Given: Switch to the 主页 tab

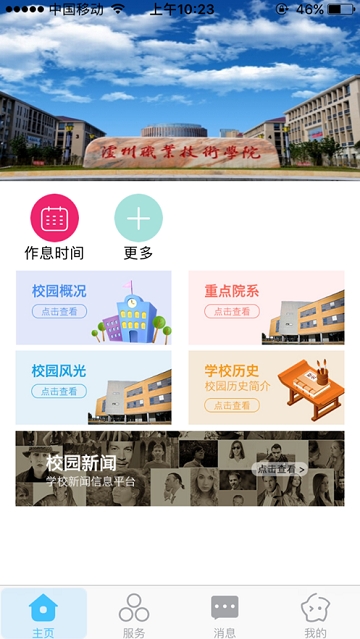Looking at the screenshot, I should pyautogui.click(x=44, y=613).
